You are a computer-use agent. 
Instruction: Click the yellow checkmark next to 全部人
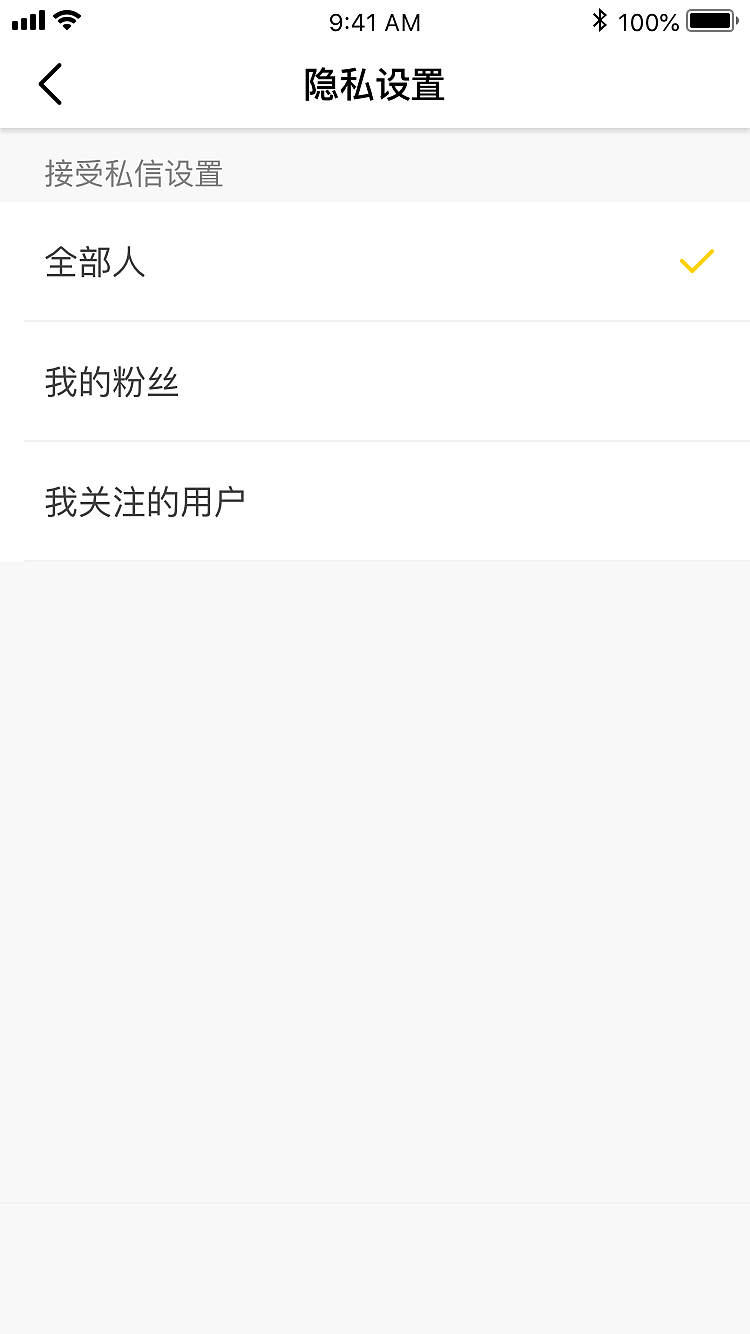point(696,261)
